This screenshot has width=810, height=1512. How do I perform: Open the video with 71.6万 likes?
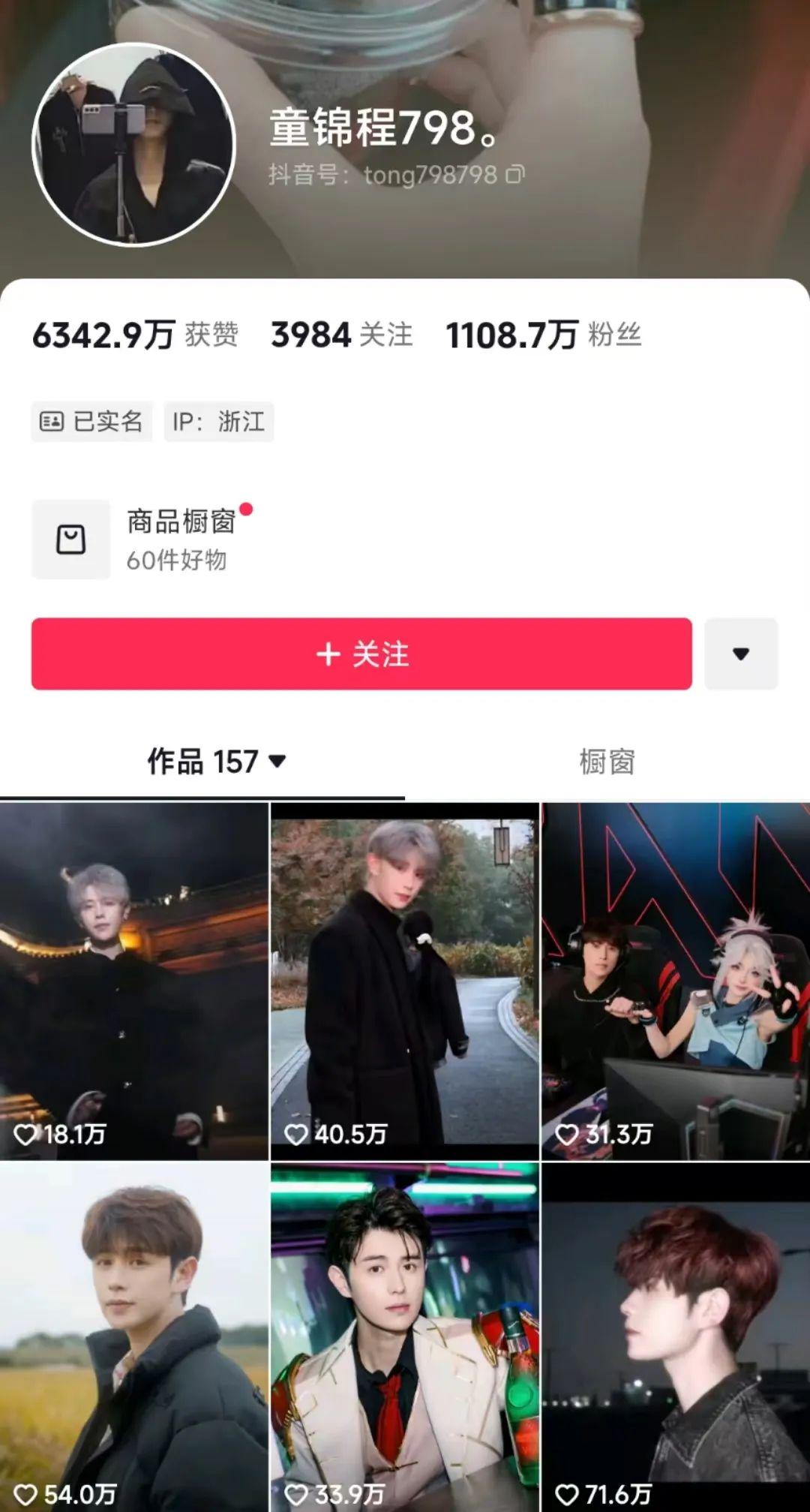[x=676, y=1336]
